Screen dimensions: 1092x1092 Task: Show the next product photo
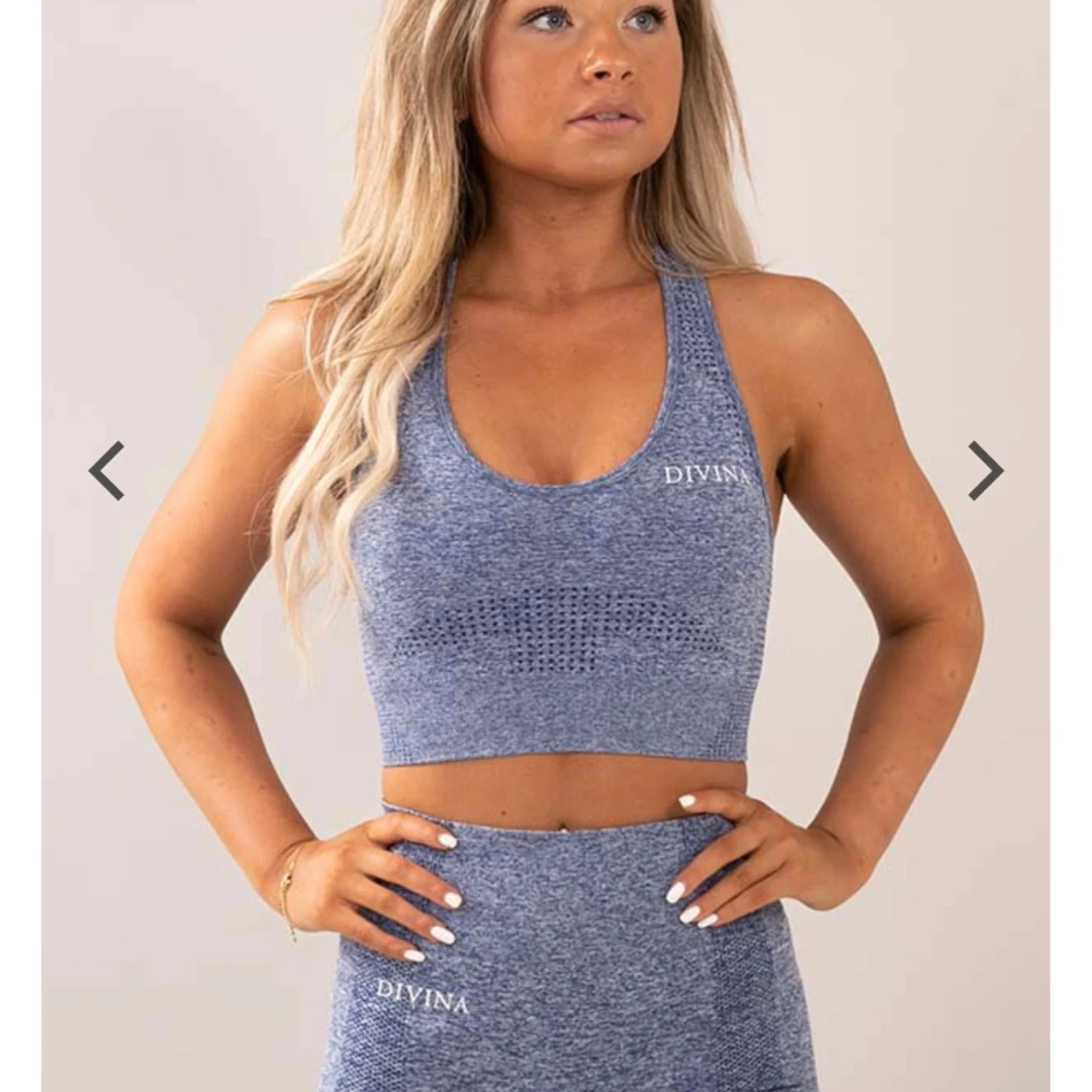tap(984, 471)
